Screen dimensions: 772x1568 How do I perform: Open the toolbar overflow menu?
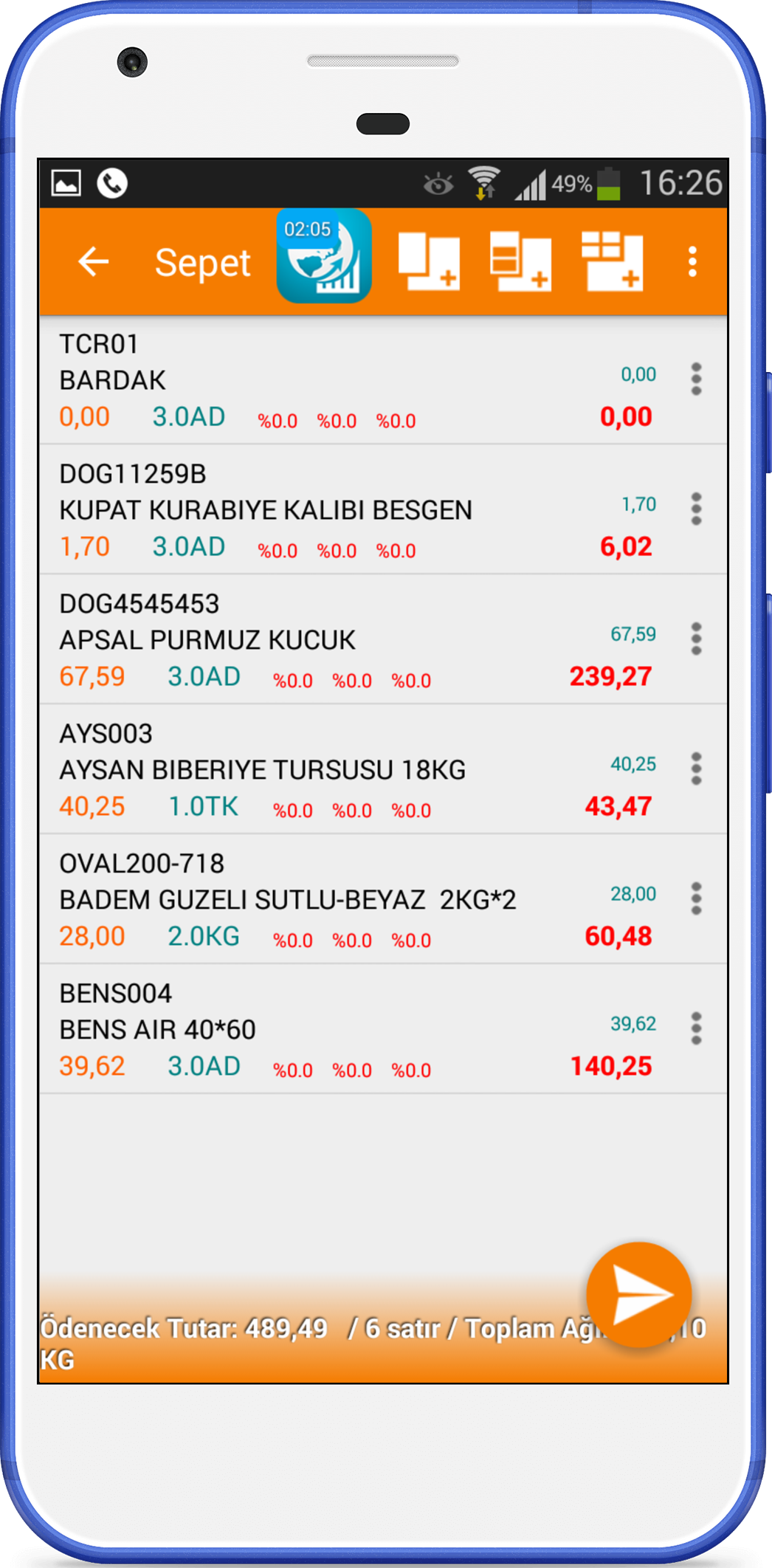[x=692, y=262]
